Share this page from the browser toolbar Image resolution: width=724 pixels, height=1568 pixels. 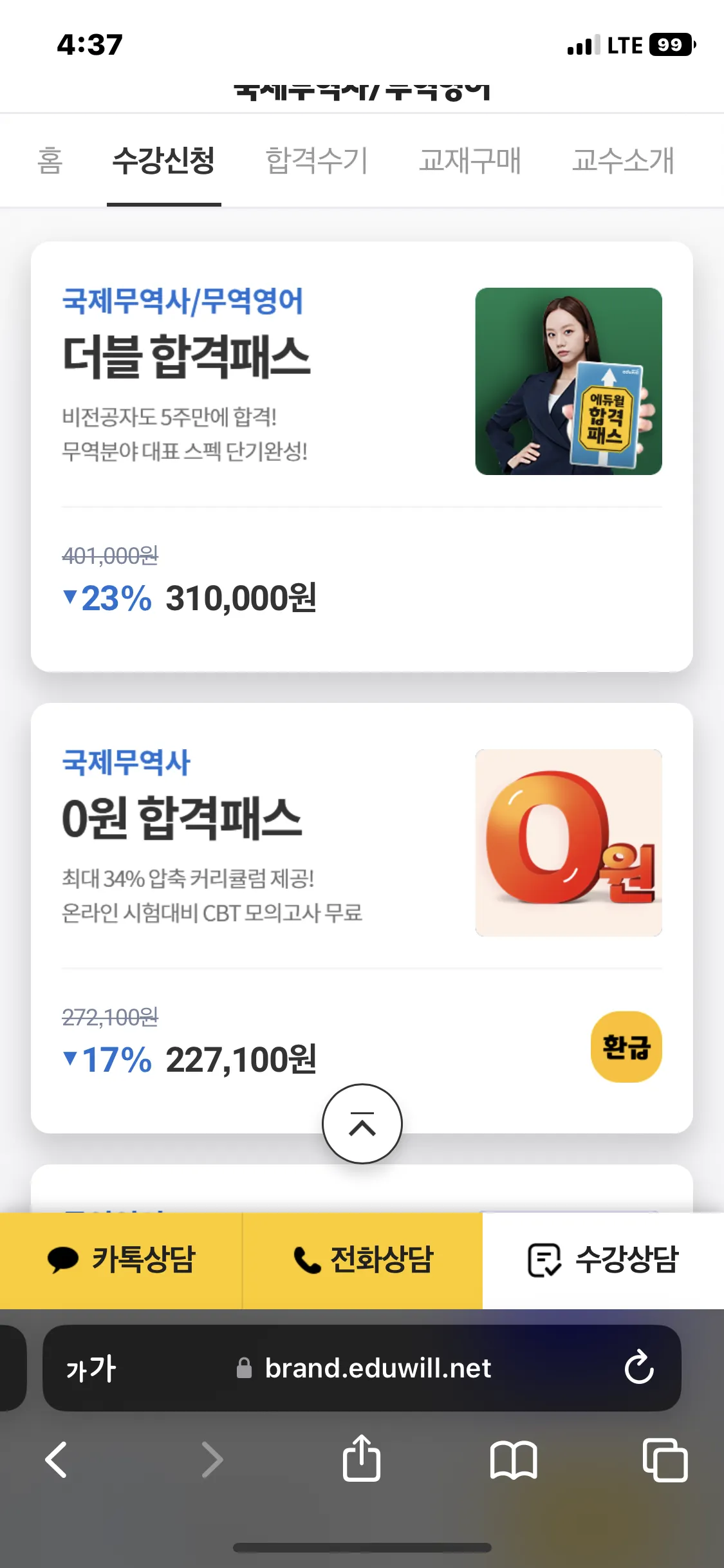coord(362,1458)
